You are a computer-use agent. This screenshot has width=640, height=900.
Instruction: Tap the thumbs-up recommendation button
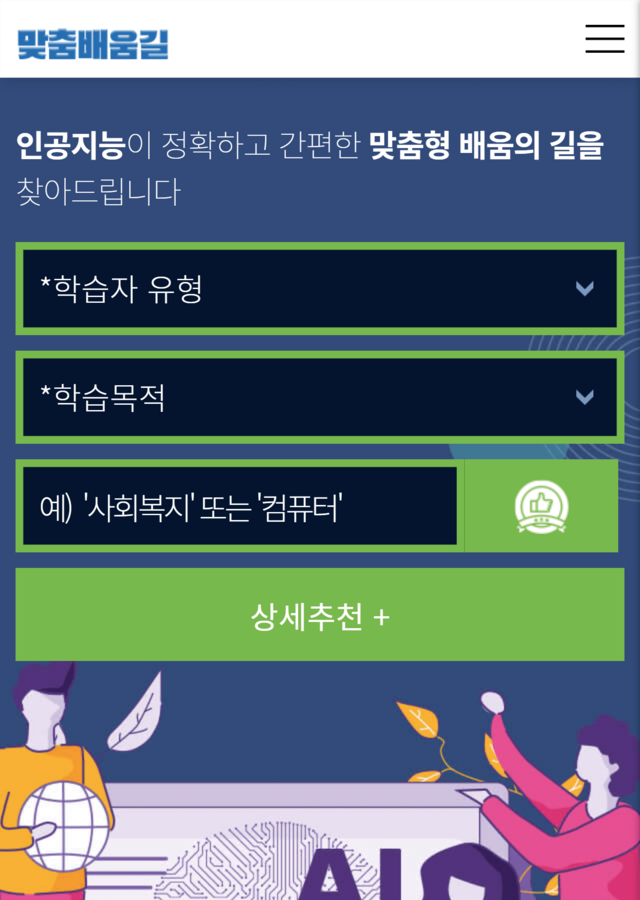541,506
